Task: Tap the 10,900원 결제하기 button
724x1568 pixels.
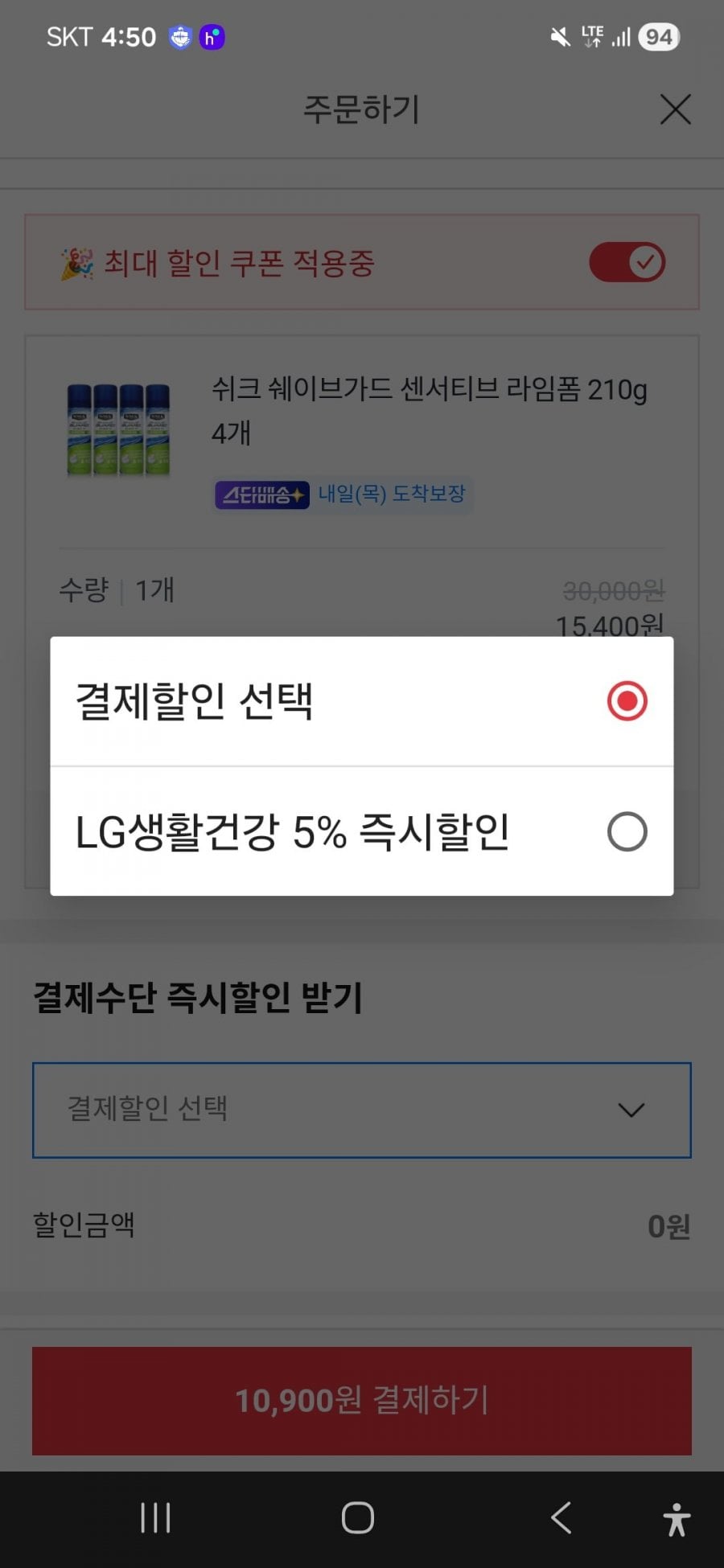Action: [362, 1401]
